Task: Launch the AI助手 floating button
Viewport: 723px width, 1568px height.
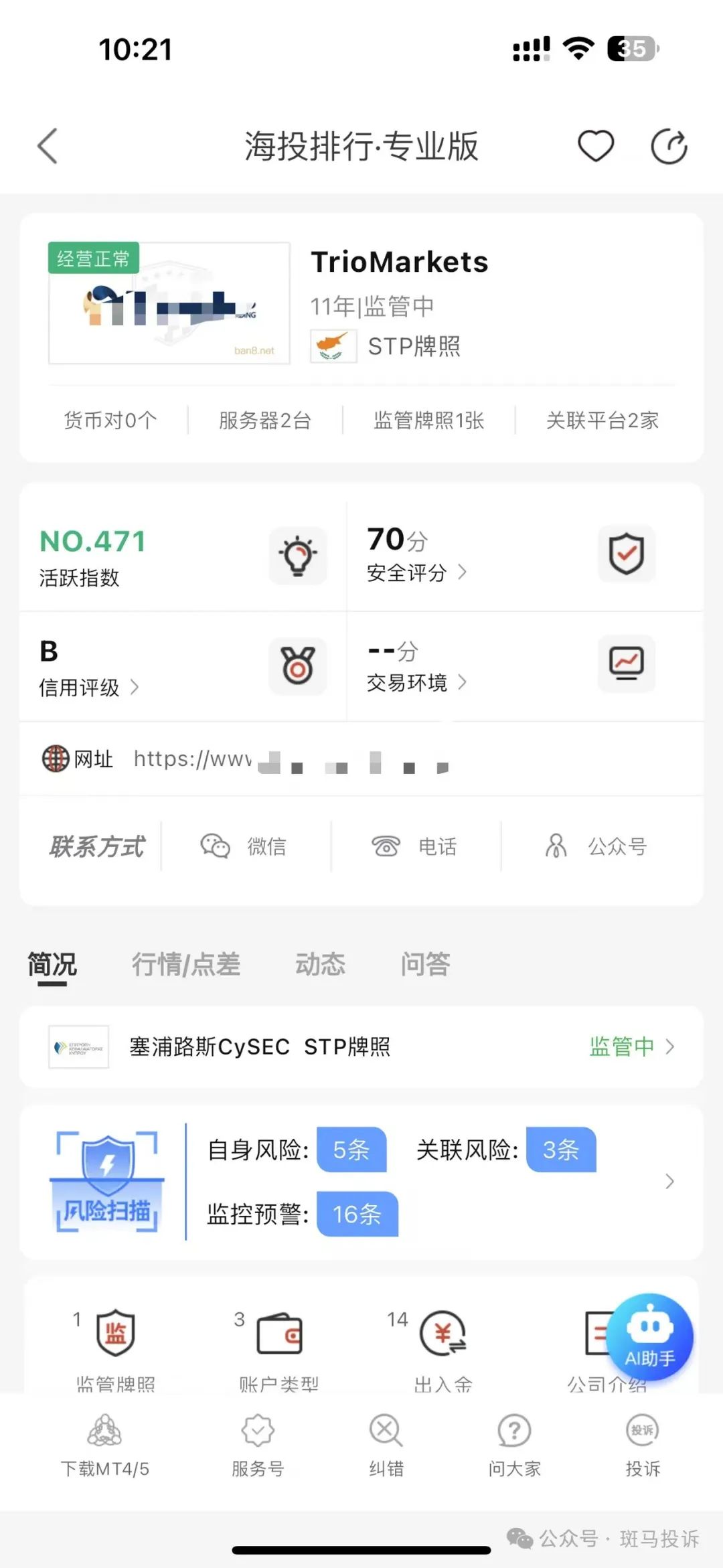Action: (649, 1336)
